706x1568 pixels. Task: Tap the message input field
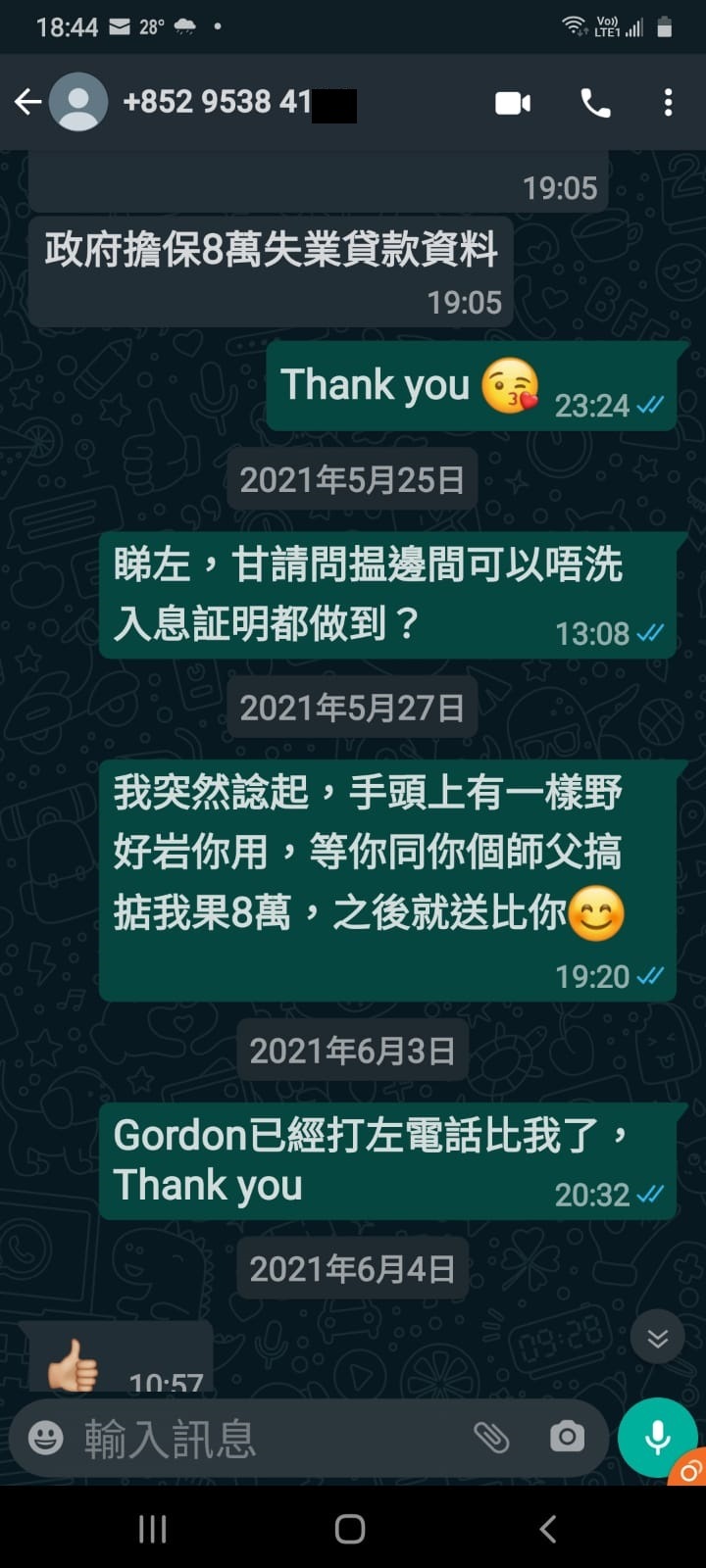coord(265,1438)
